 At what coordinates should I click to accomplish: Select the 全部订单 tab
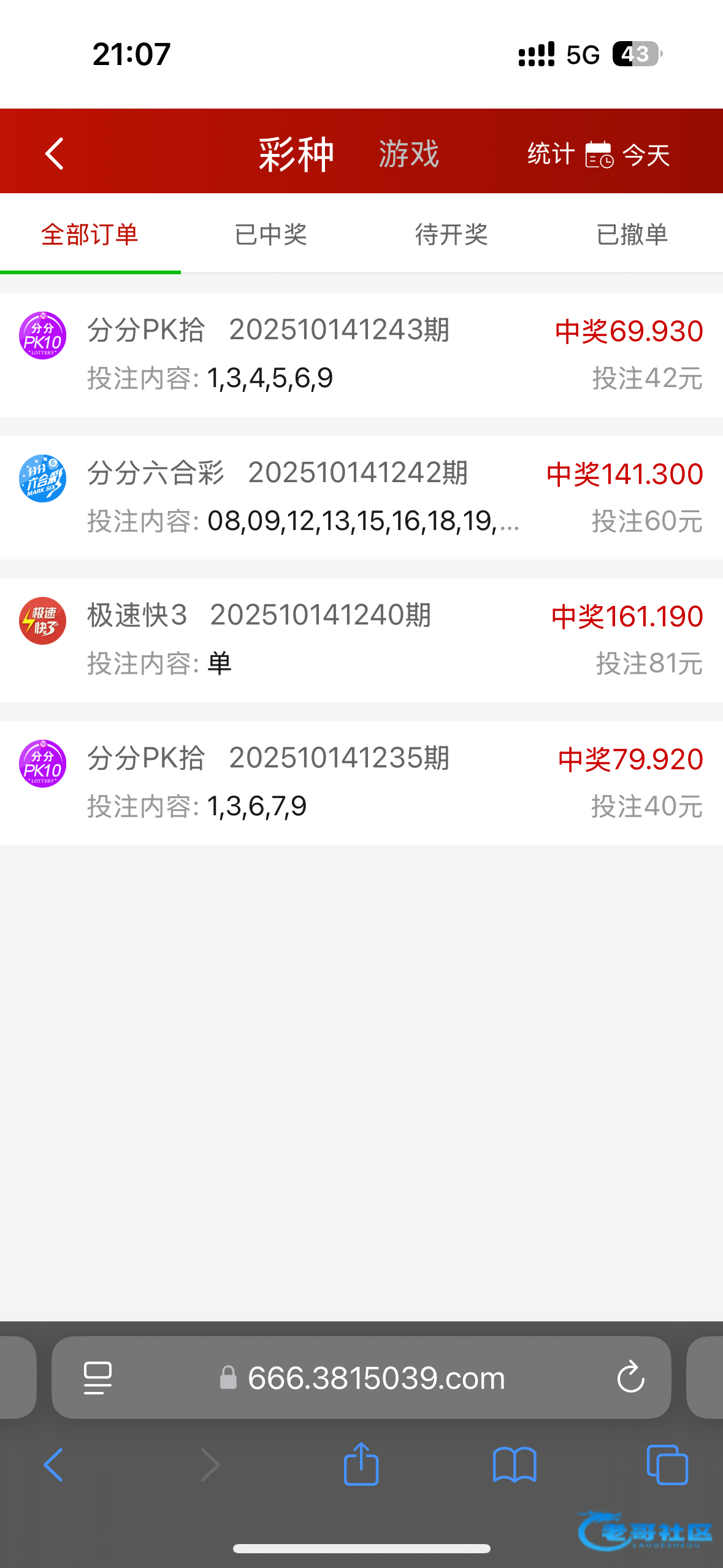point(90,234)
